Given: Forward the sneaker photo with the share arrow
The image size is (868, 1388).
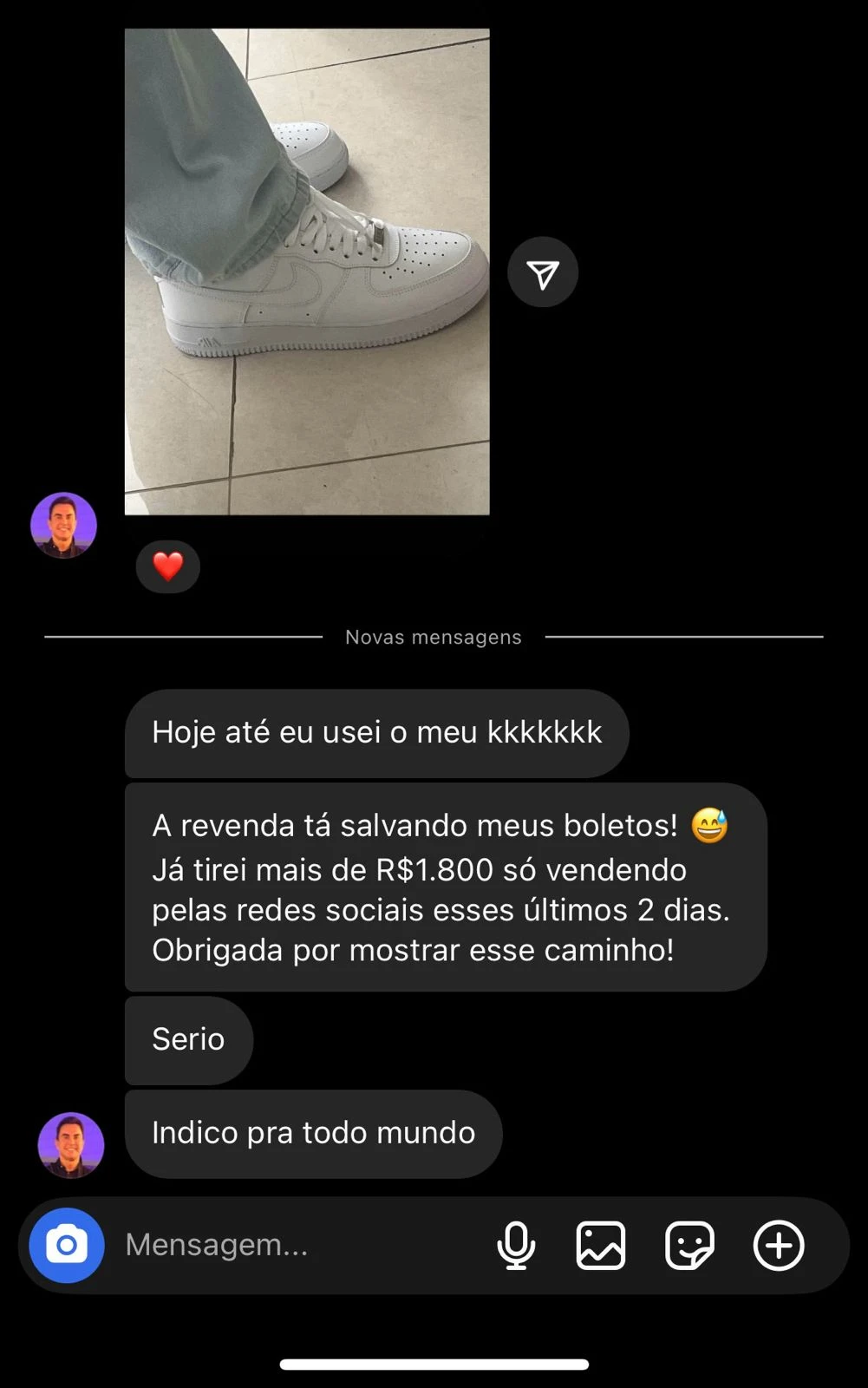Looking at the screenshot, I should 543,272.
